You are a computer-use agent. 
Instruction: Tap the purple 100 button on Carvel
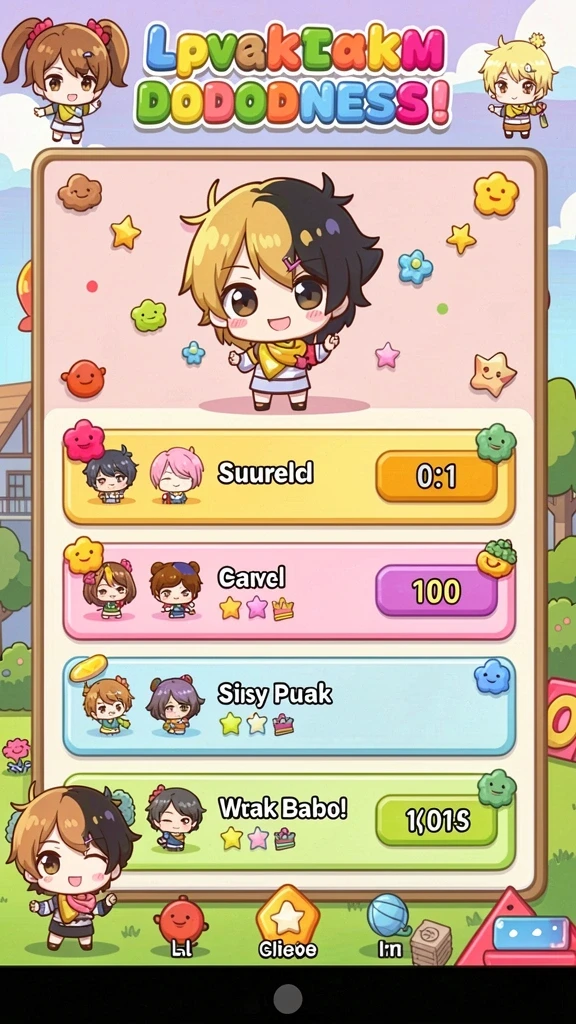pos(436,591)
